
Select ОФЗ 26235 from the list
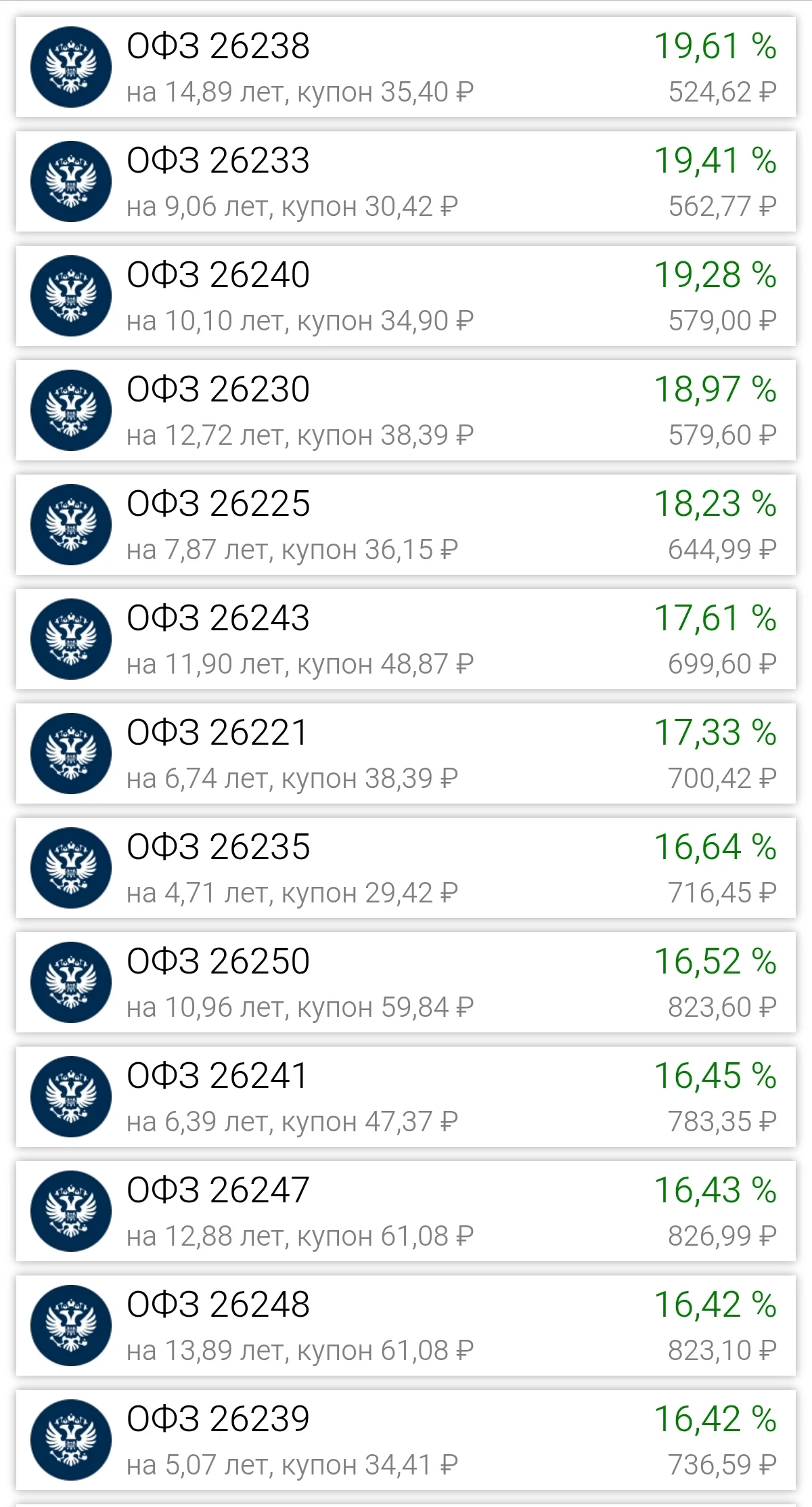point(406,868)
